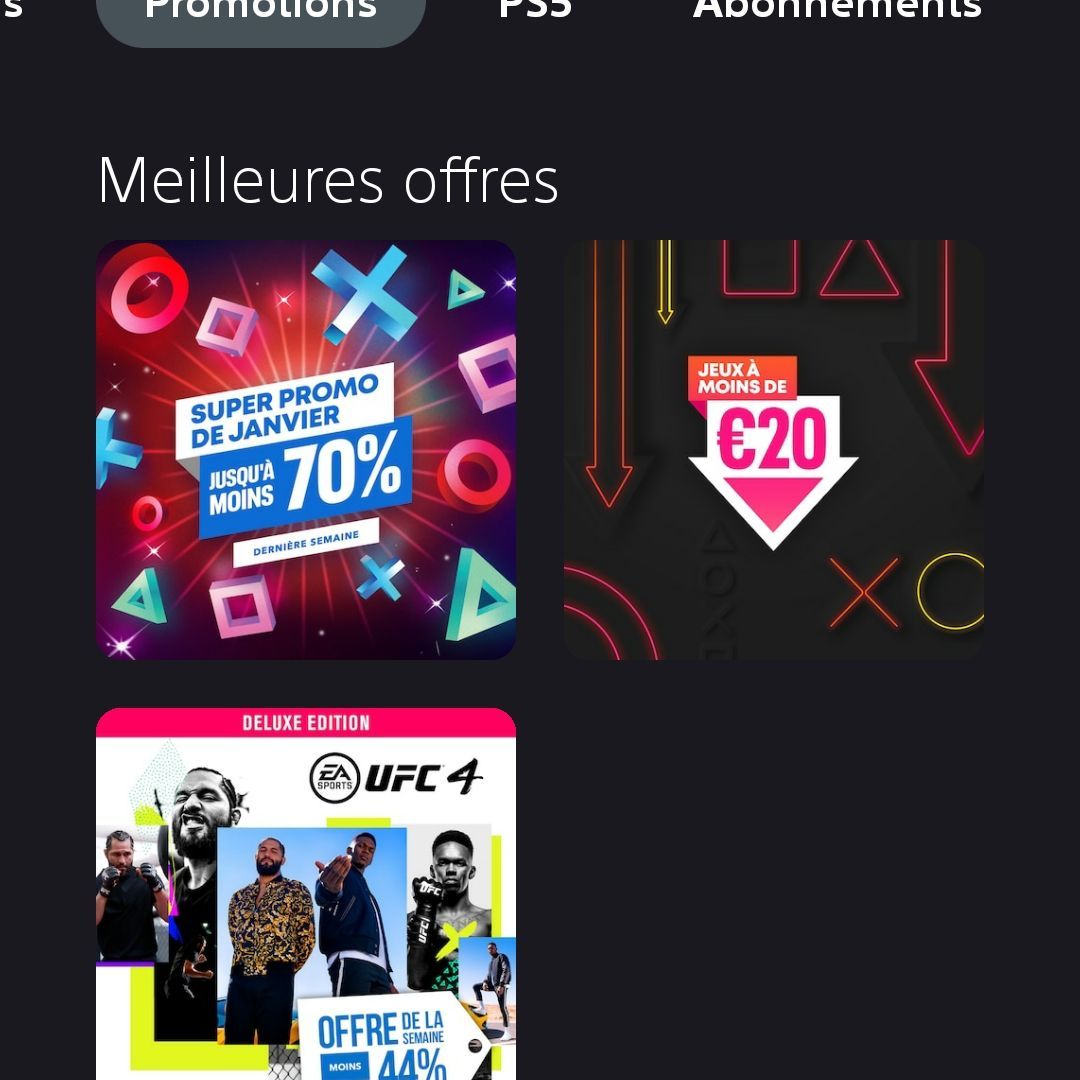Open the Jeux à moins de €20 offer

[773, 450]
